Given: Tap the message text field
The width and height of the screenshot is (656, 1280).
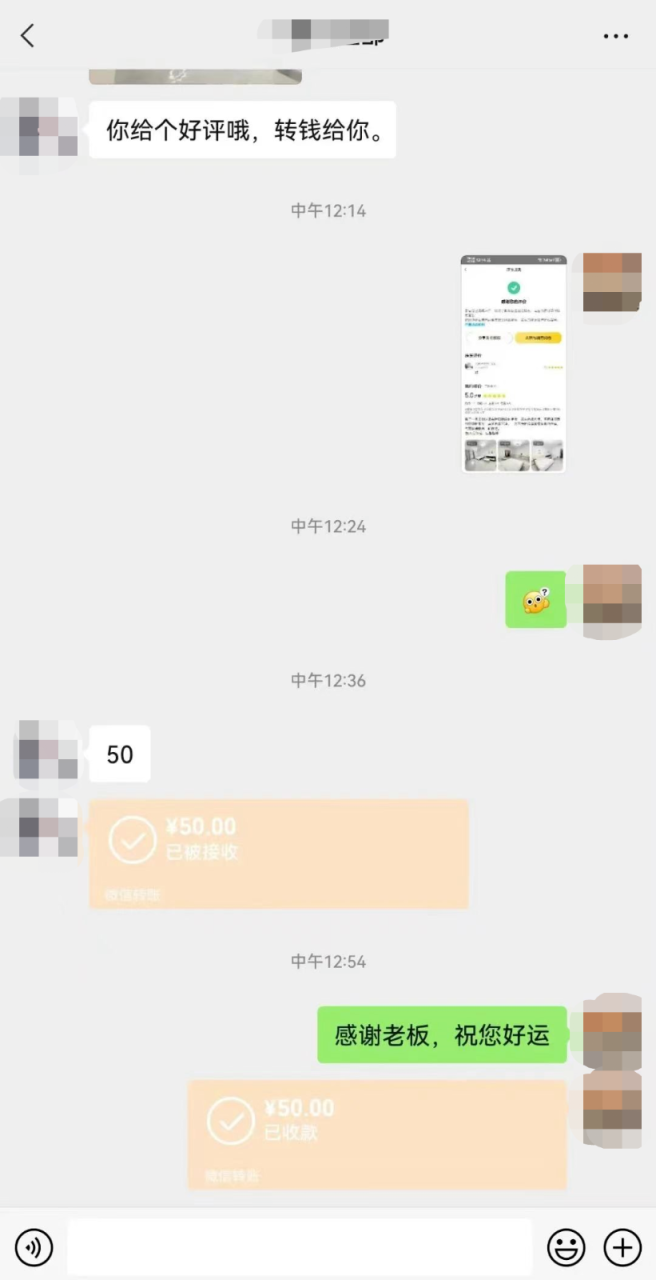Looking at the screenshot, I should point(299,1247).
